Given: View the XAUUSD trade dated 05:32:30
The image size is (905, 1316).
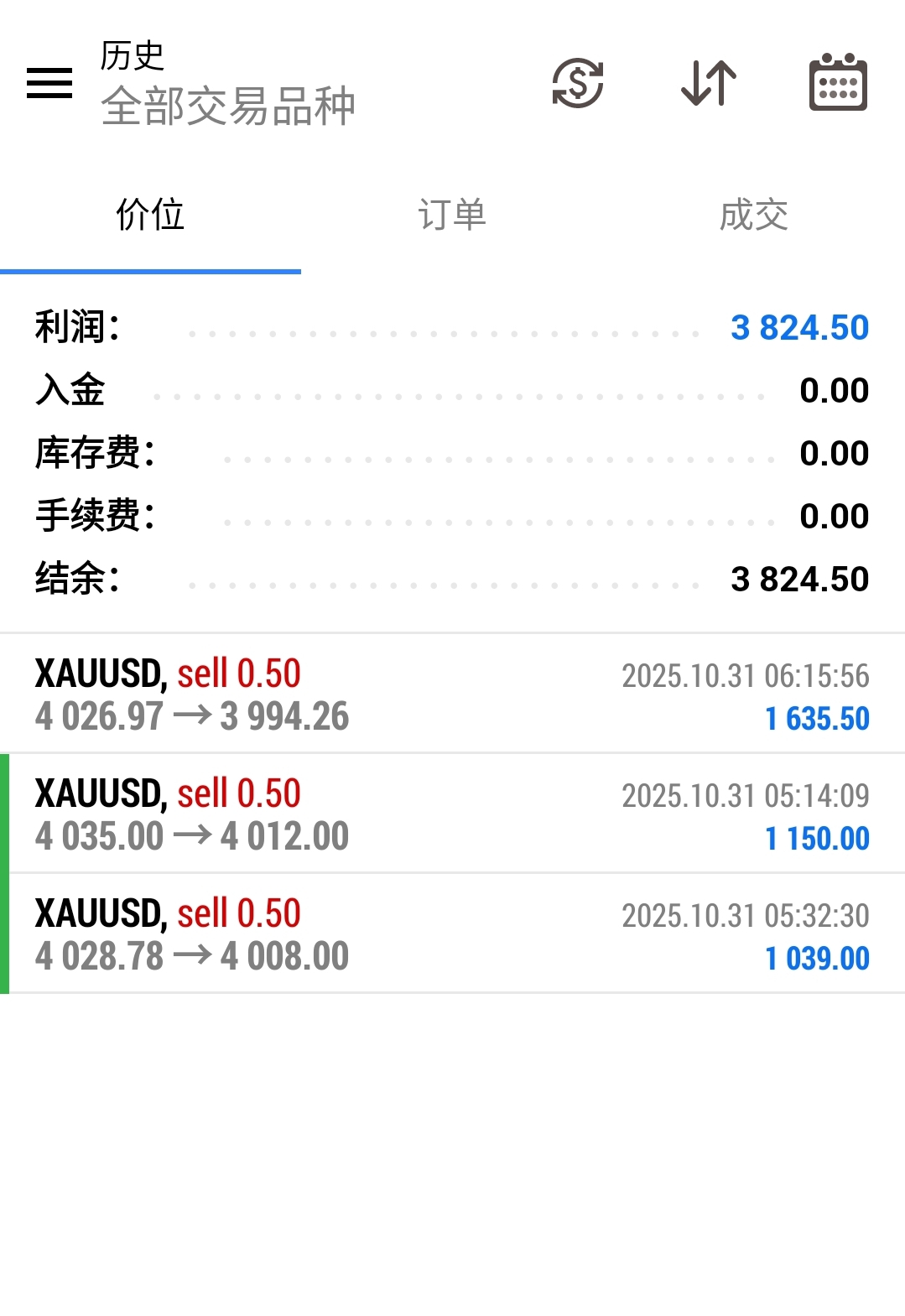Looking at the screenshot, I should 452,934.
